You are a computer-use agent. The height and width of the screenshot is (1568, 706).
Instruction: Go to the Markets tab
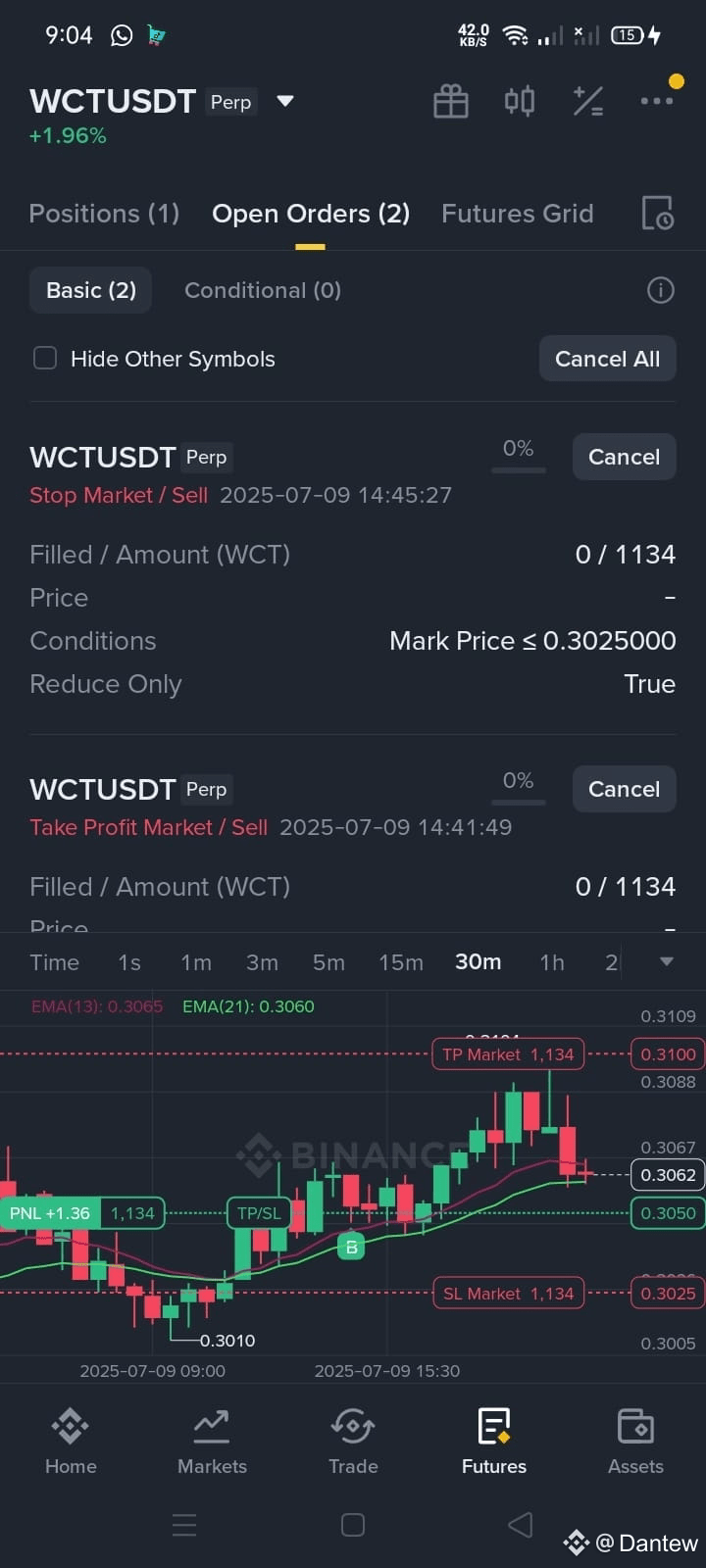tap(212, 1441)
